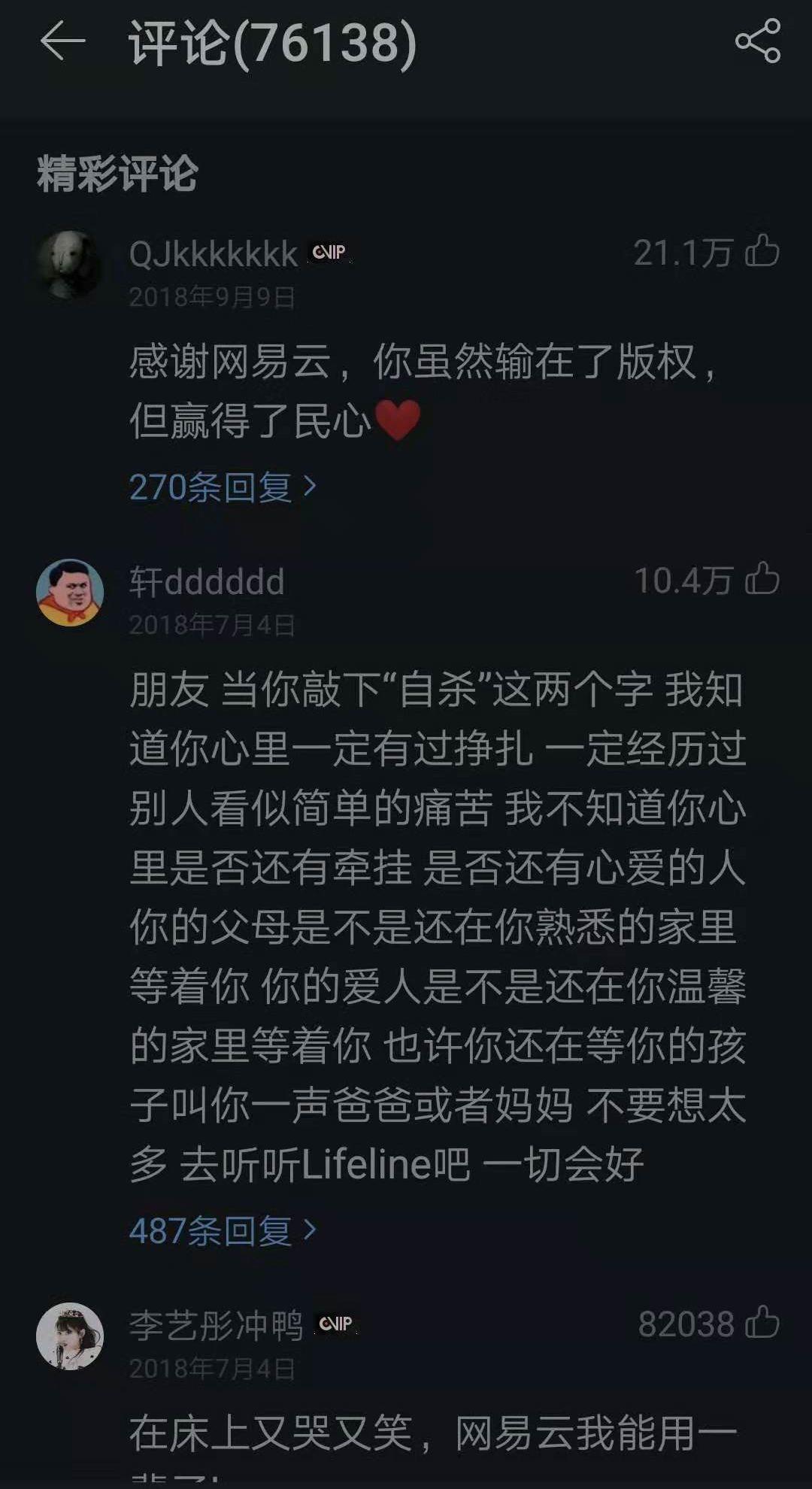Screen dimensions: 812x1489
Task: Tap the VIP badge beside QJkkkkkkk
Action: pyautogui.click(x=329, y=251)
